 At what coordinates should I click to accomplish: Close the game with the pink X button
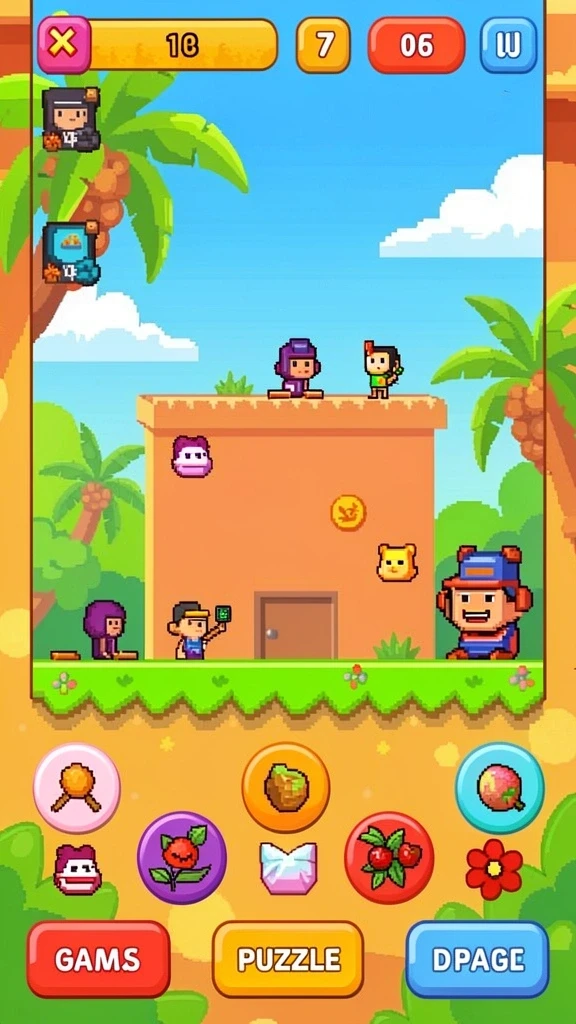point(64,44)
